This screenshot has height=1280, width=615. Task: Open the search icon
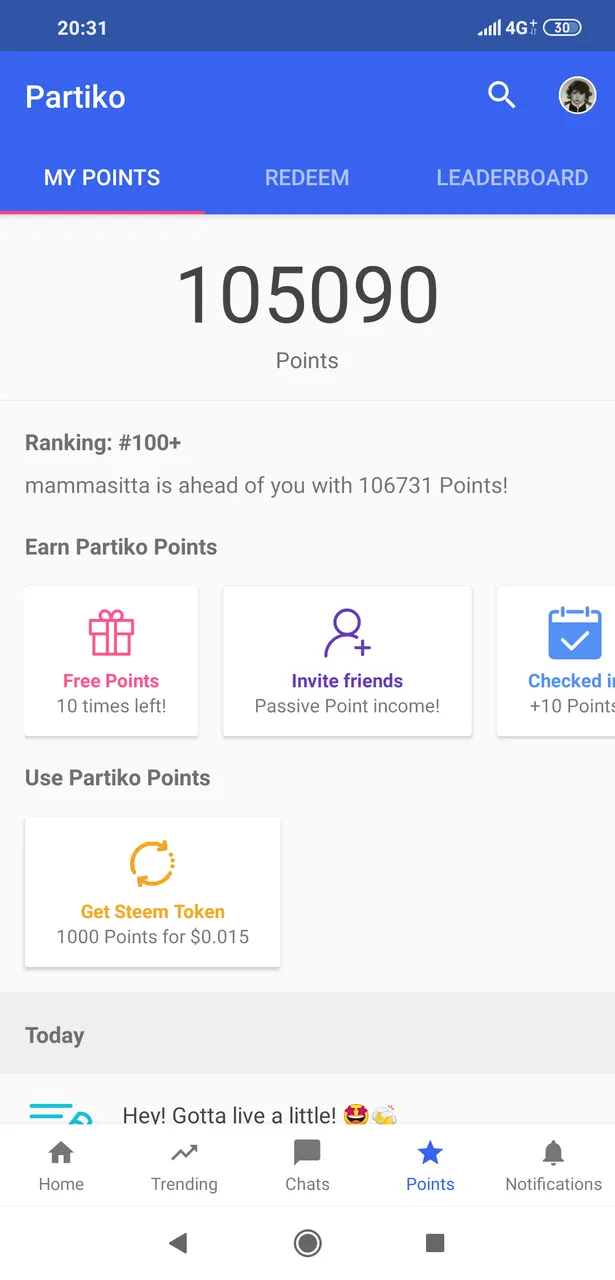[501, 96]
